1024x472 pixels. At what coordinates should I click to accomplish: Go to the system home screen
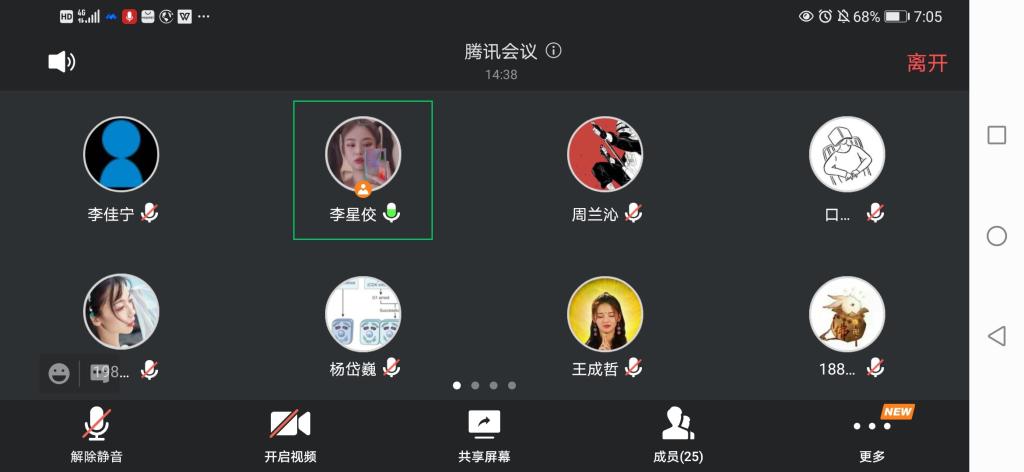996,236
